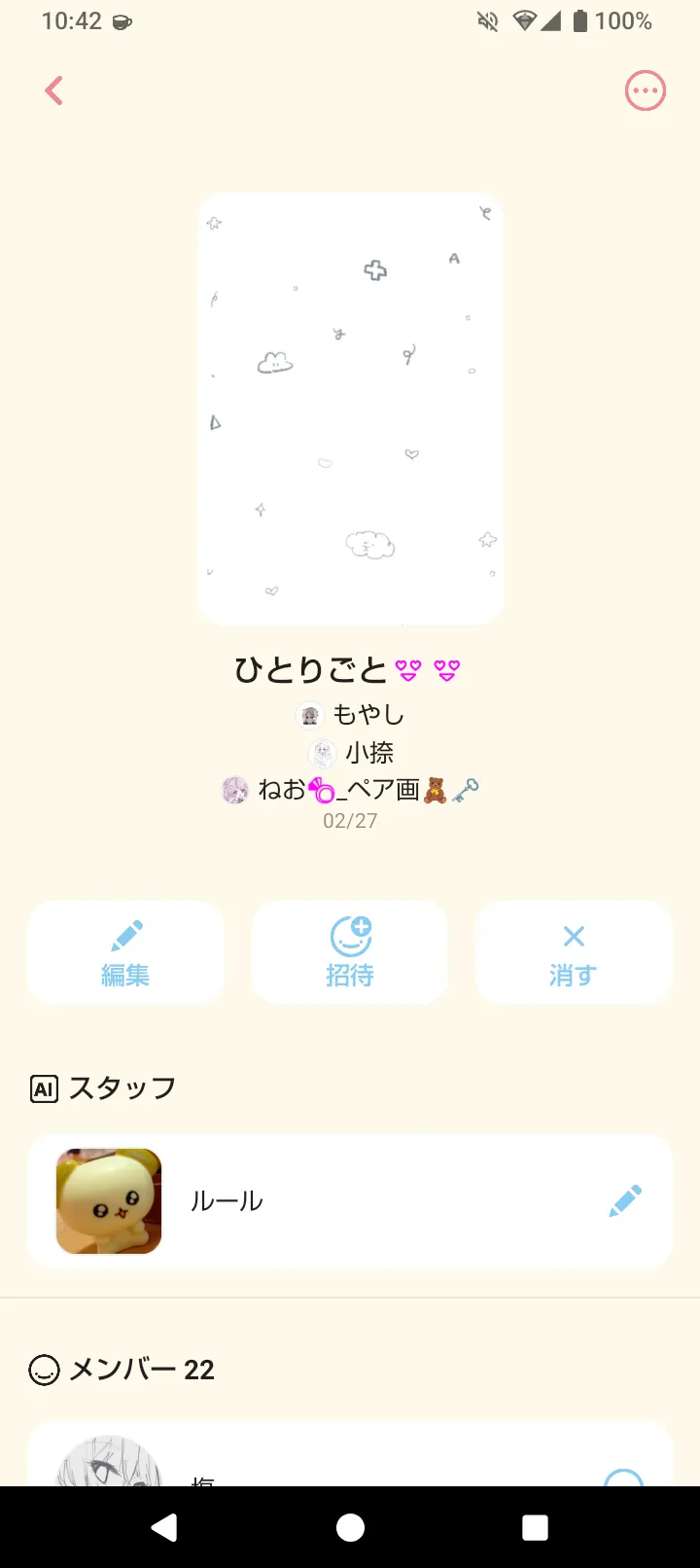Tap the system home button
The height and width of the screenshot is (1568, 700).
click(x=350, y=1527)
